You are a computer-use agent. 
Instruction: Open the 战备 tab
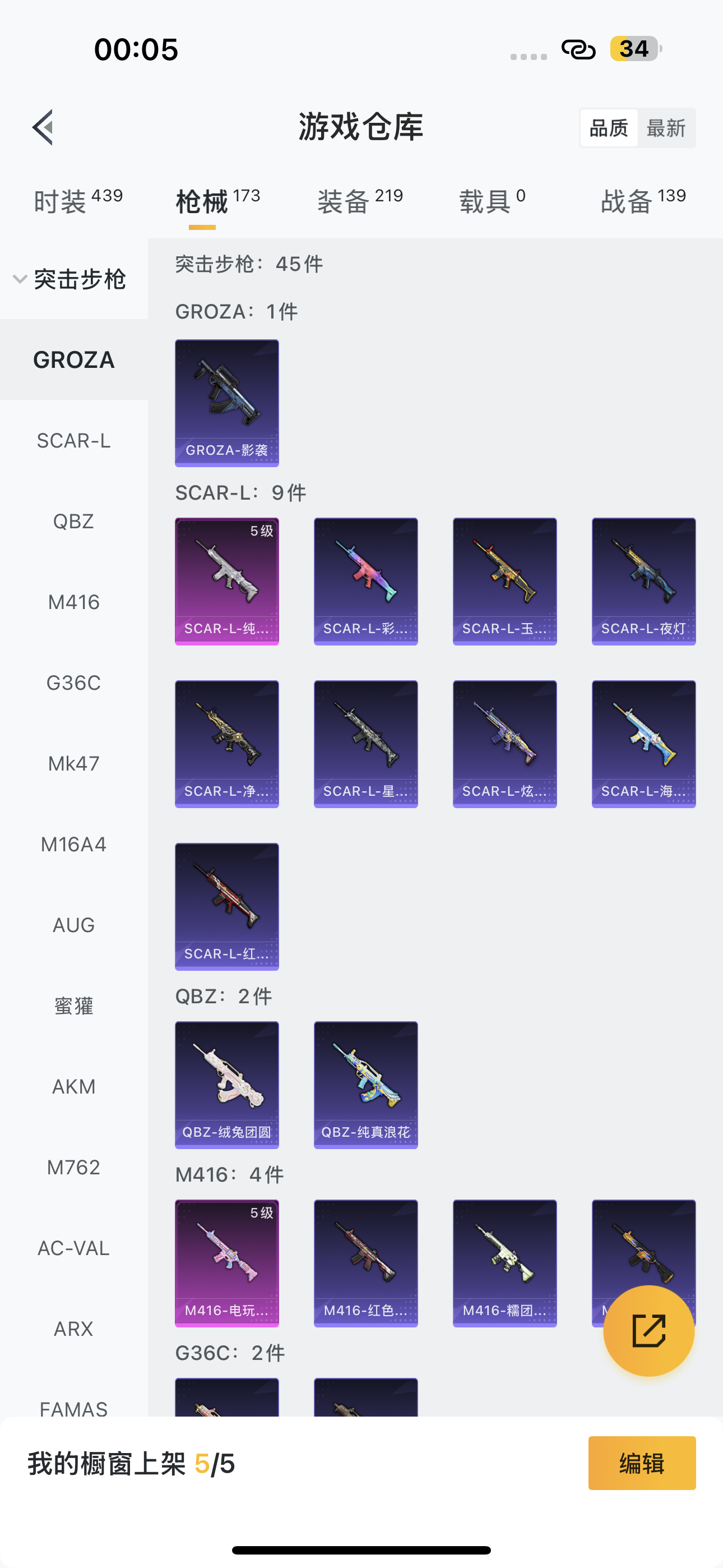coord(643,201)
